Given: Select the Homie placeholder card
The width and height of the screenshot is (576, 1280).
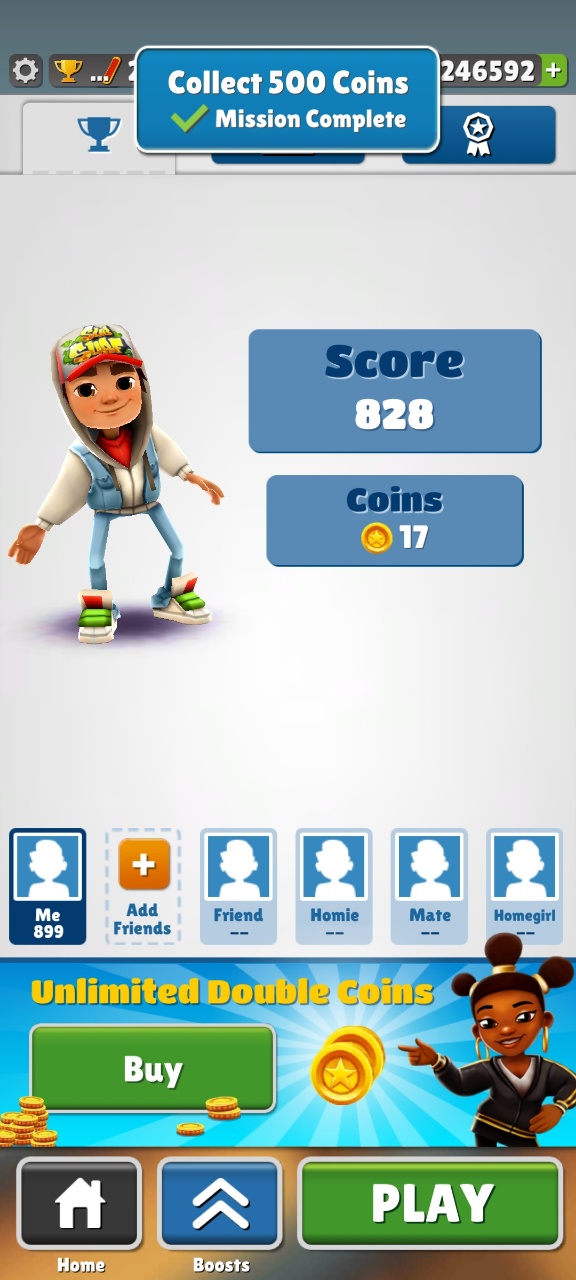Looking at the screenshot, I should [334, 886].
